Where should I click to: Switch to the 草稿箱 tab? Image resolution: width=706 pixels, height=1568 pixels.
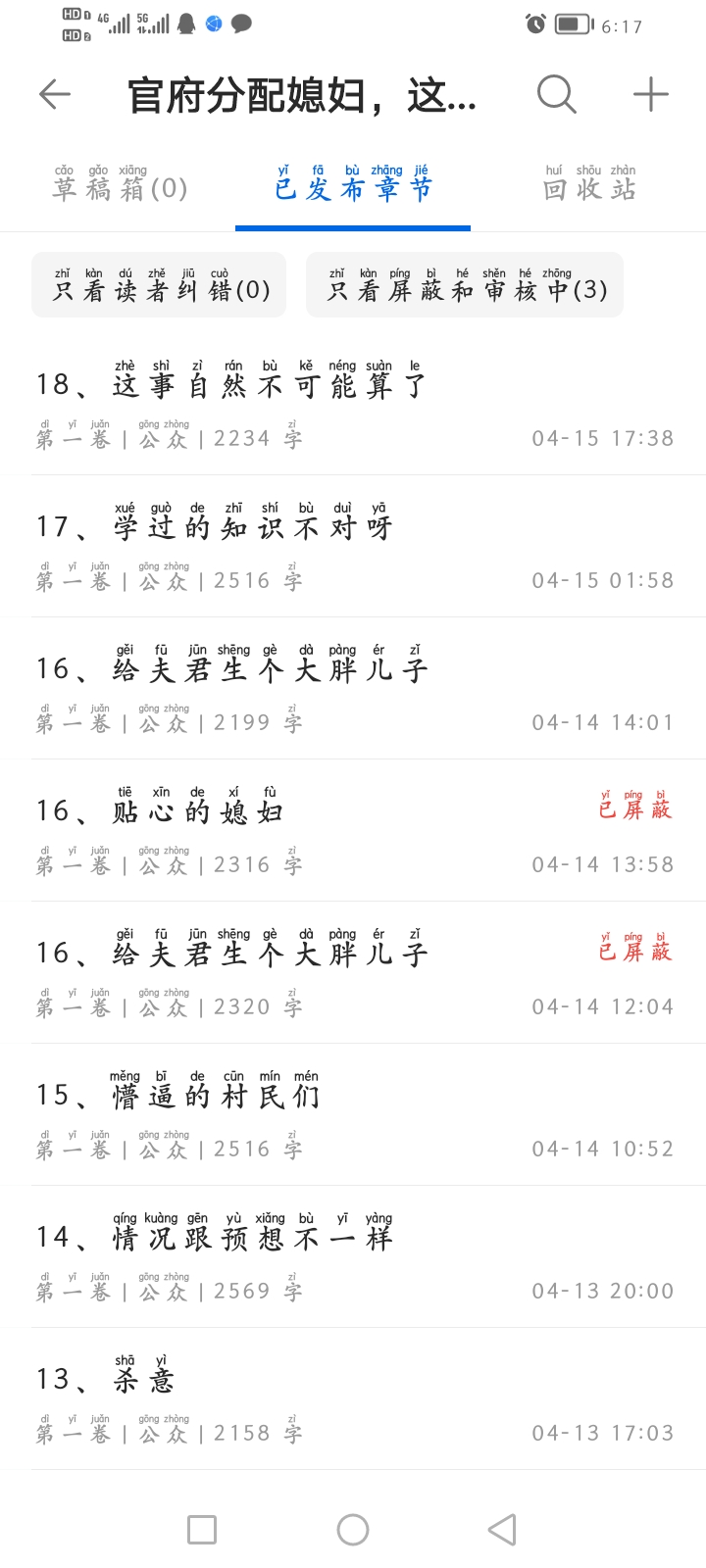tap(120, 186)
